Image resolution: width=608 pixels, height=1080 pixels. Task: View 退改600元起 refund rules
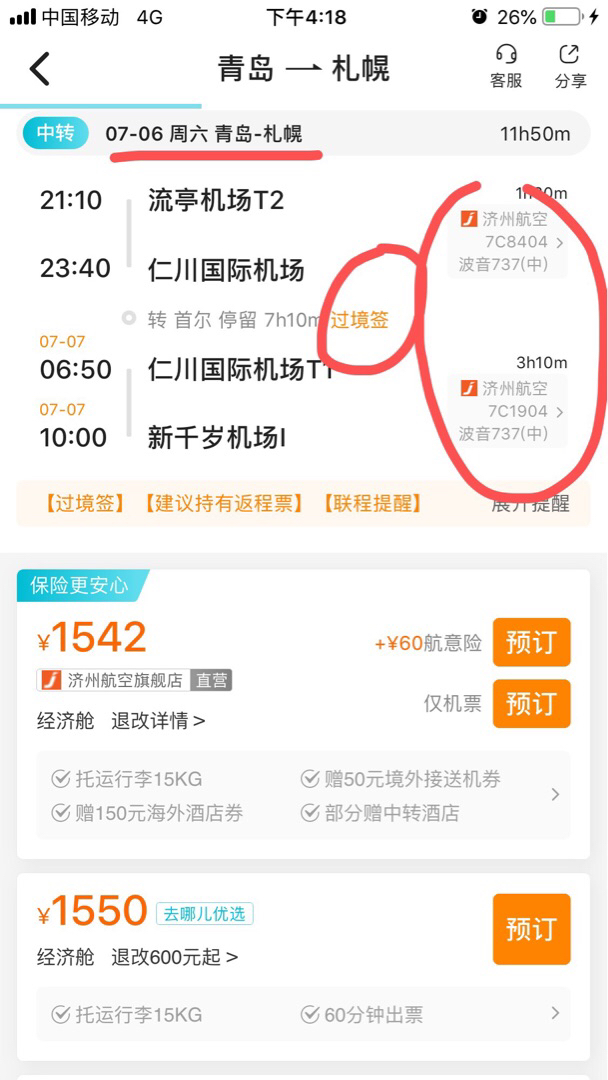point(174,957)
